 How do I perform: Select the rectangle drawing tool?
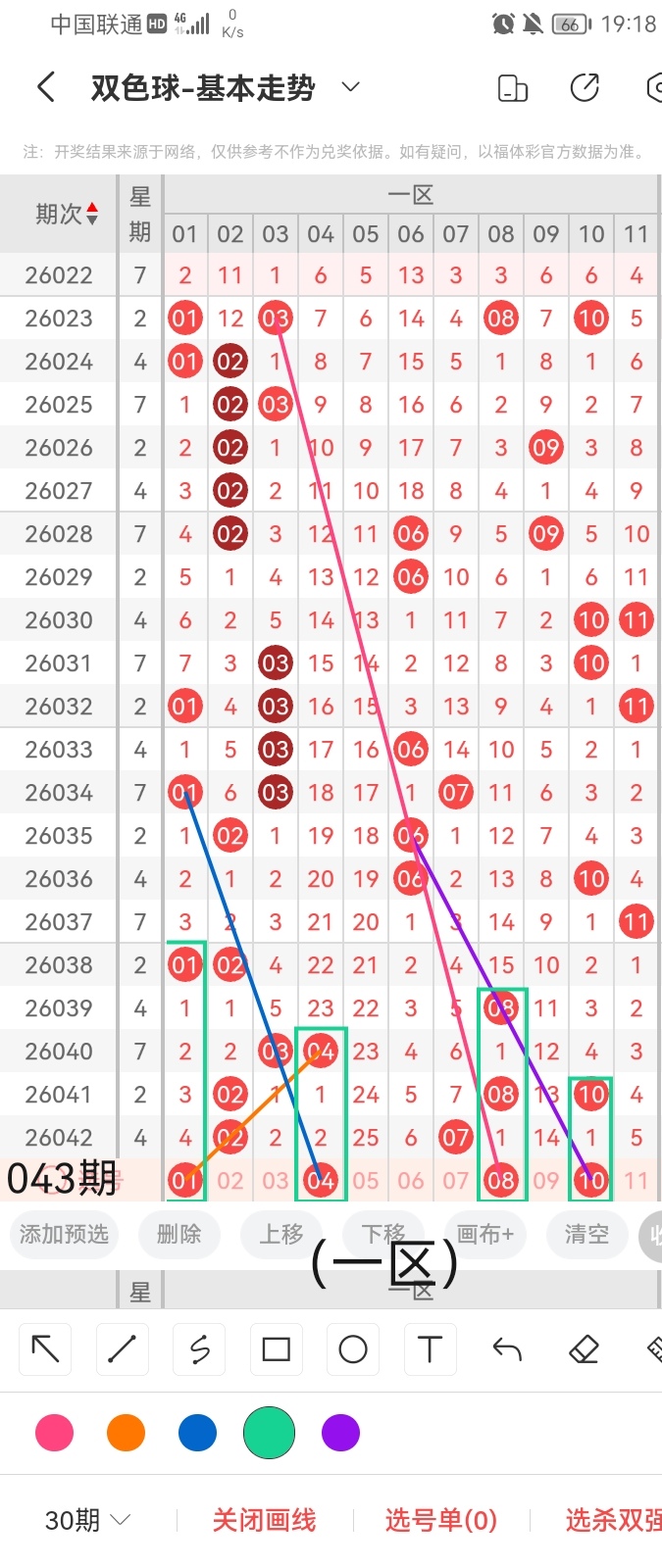[277, 1349]
